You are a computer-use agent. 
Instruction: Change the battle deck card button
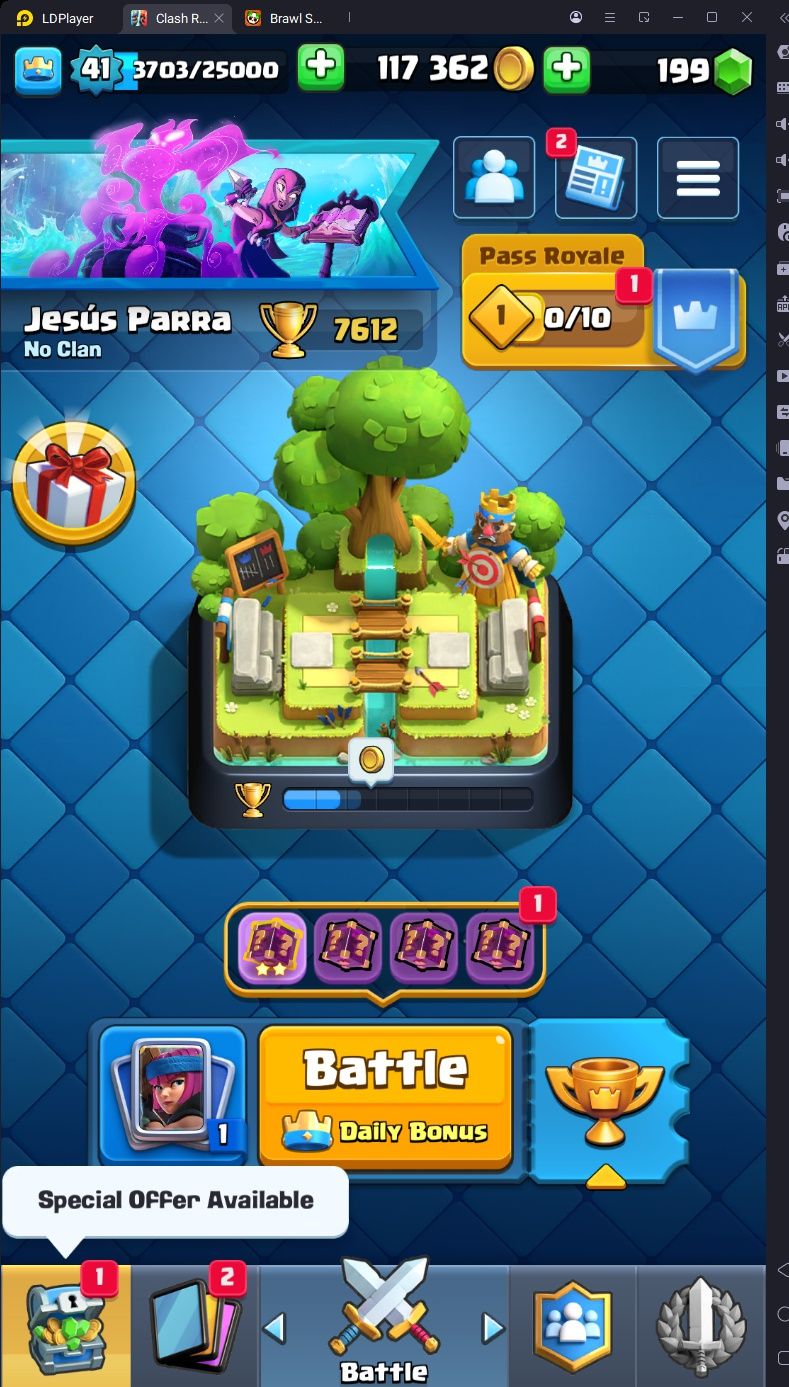click(172, 1092)
